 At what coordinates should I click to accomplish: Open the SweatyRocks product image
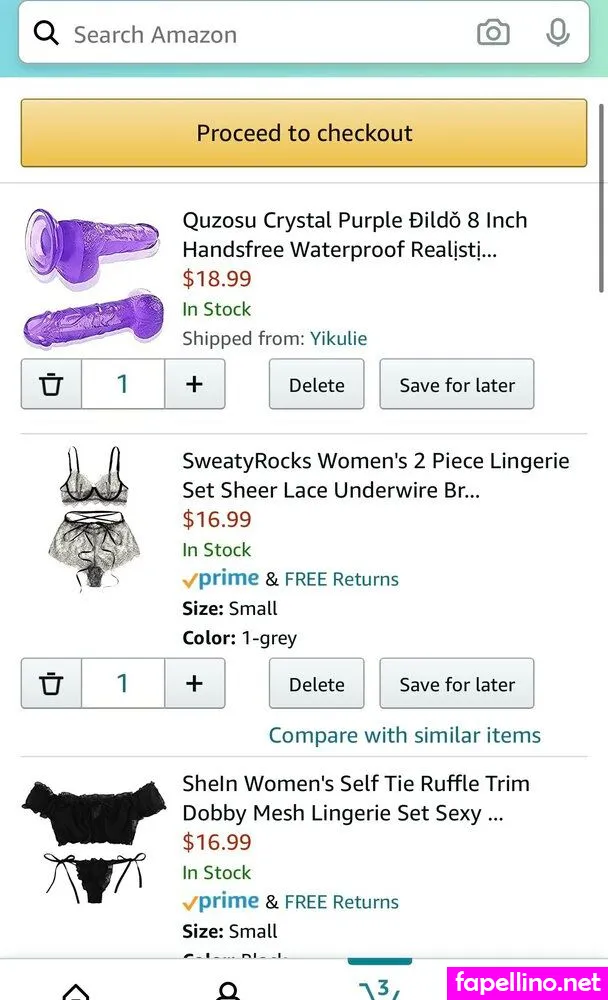[94, 520]
